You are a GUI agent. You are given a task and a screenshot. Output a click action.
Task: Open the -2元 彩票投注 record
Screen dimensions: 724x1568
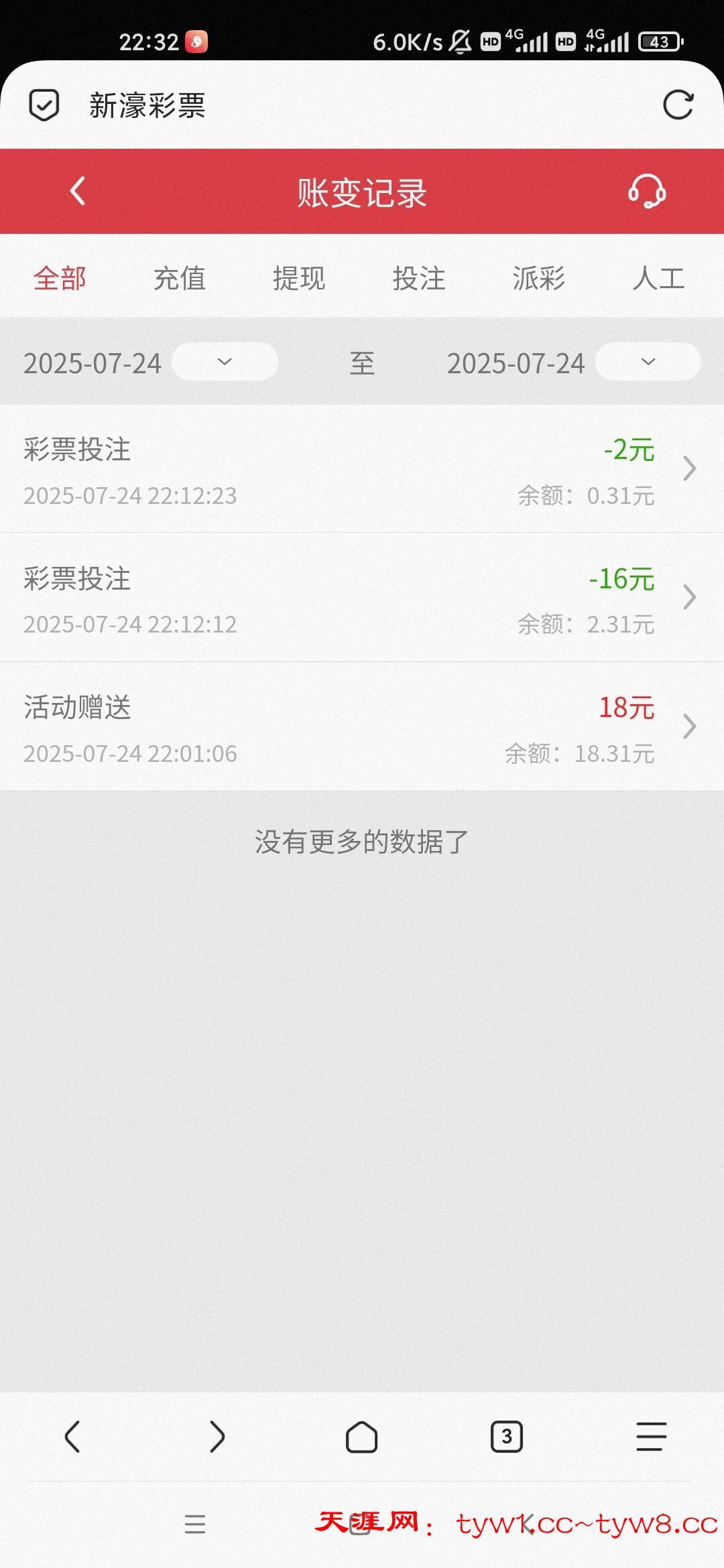pyautogui.click(x=362, y=469)
